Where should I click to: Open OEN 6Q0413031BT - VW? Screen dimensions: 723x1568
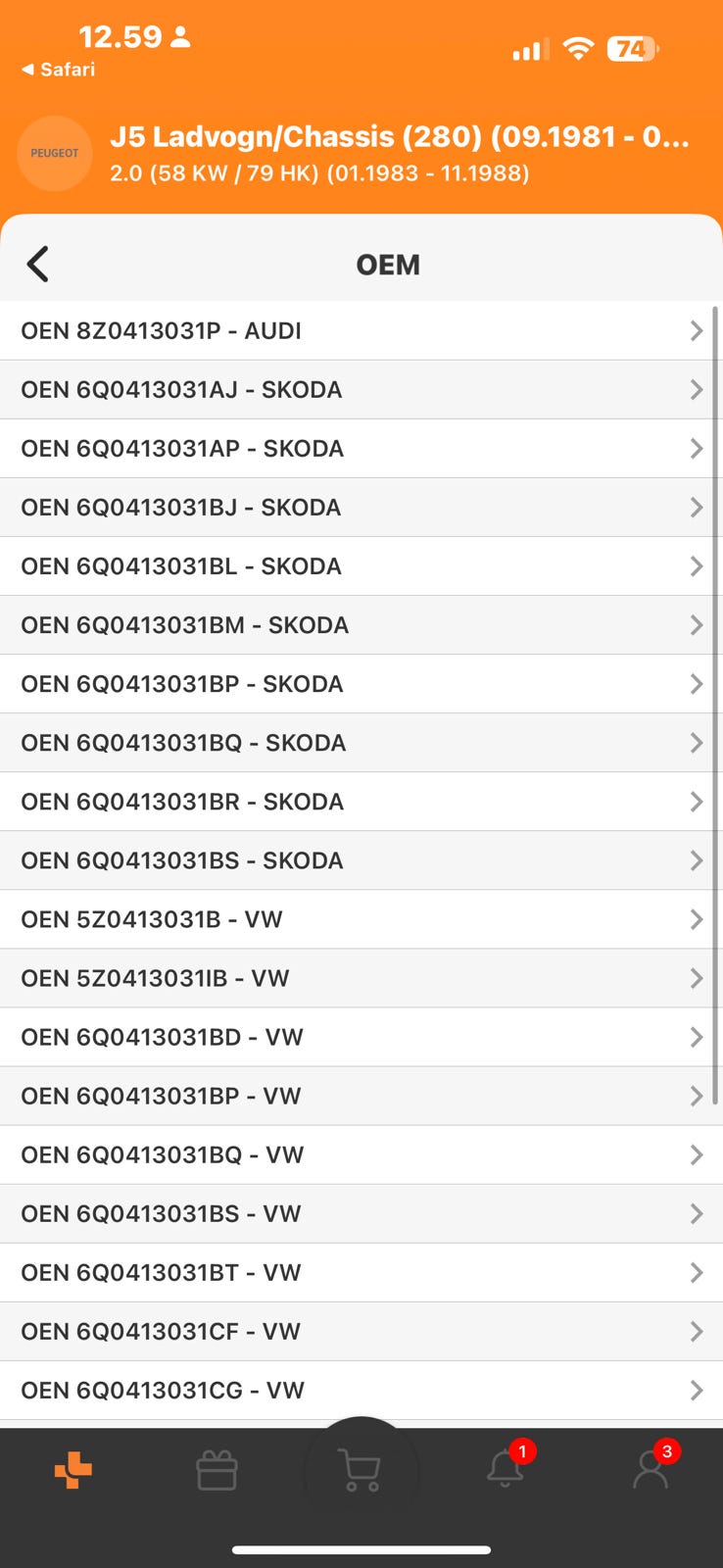[x=361, y=1272]
